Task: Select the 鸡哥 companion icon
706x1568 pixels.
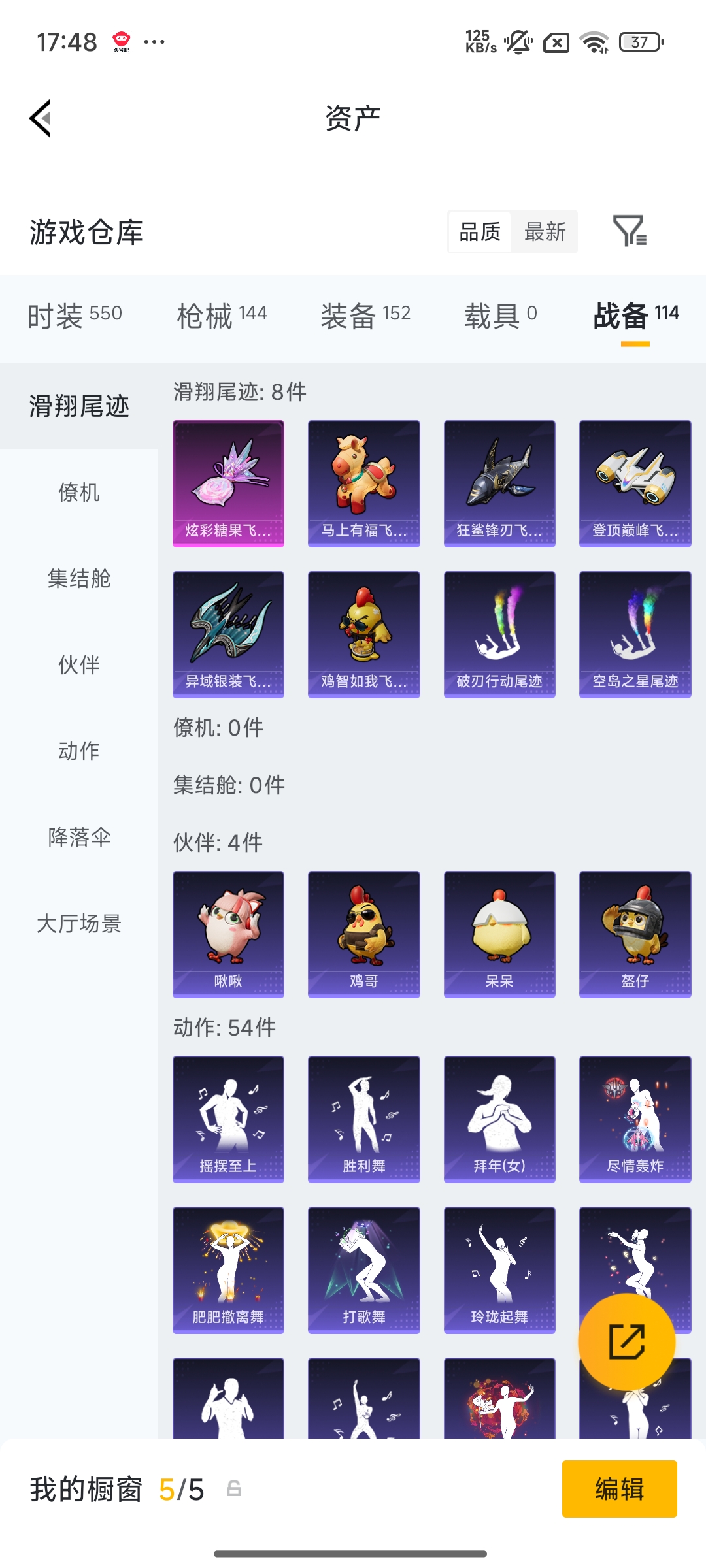Action: click(363, 933)
